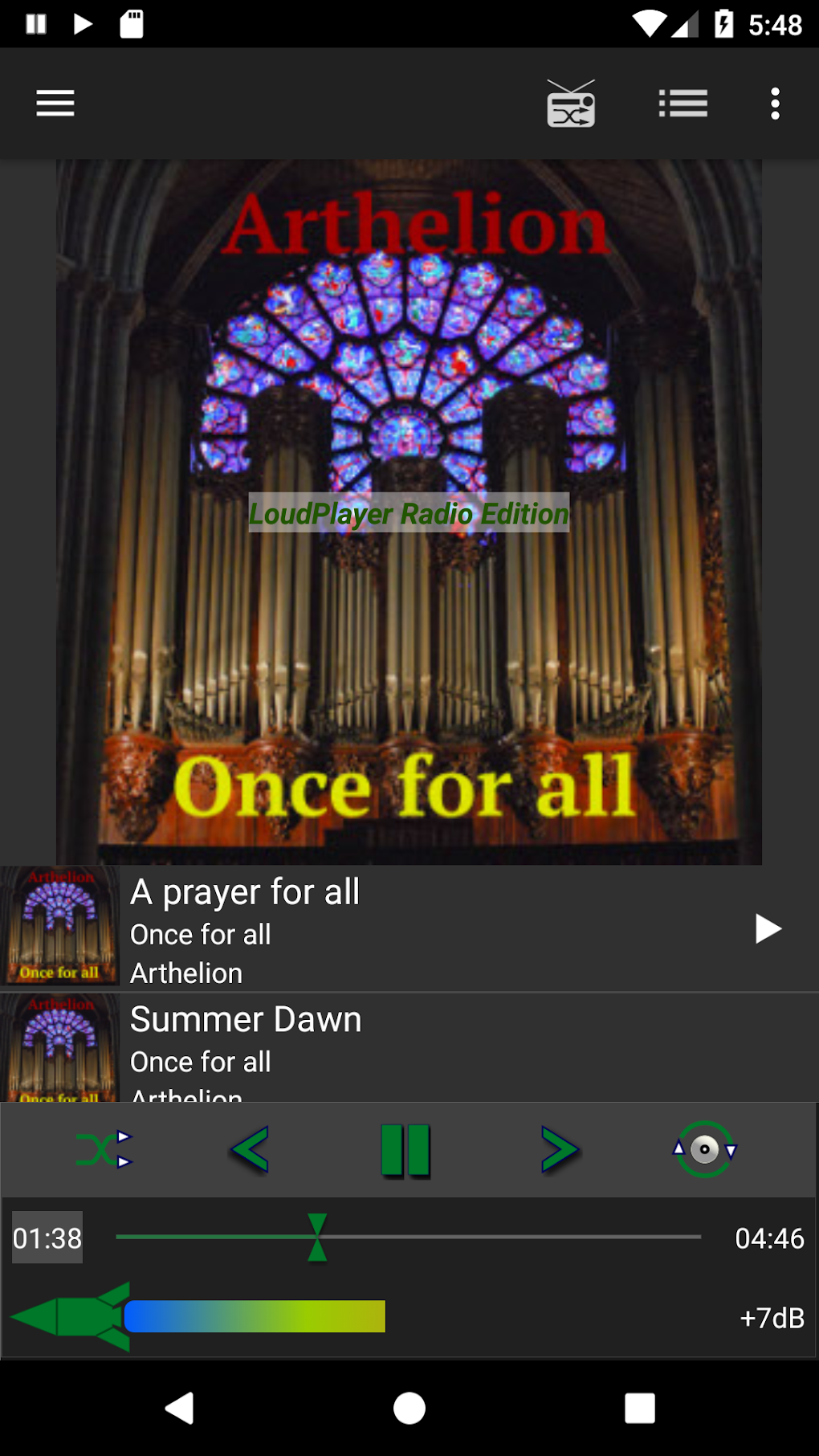Toggle shuffle playback mode
The image size is (819, 1456).
click(x=104, y=1149)
